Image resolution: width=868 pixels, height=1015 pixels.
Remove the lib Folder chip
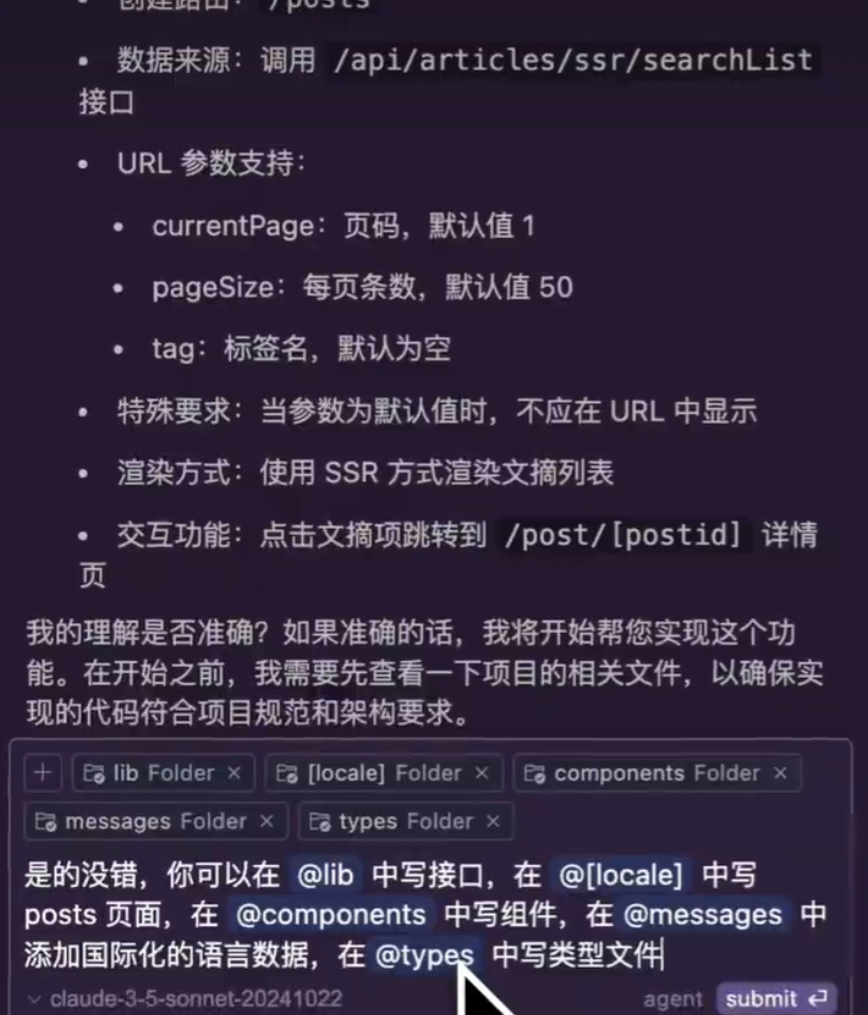[234, 773]
